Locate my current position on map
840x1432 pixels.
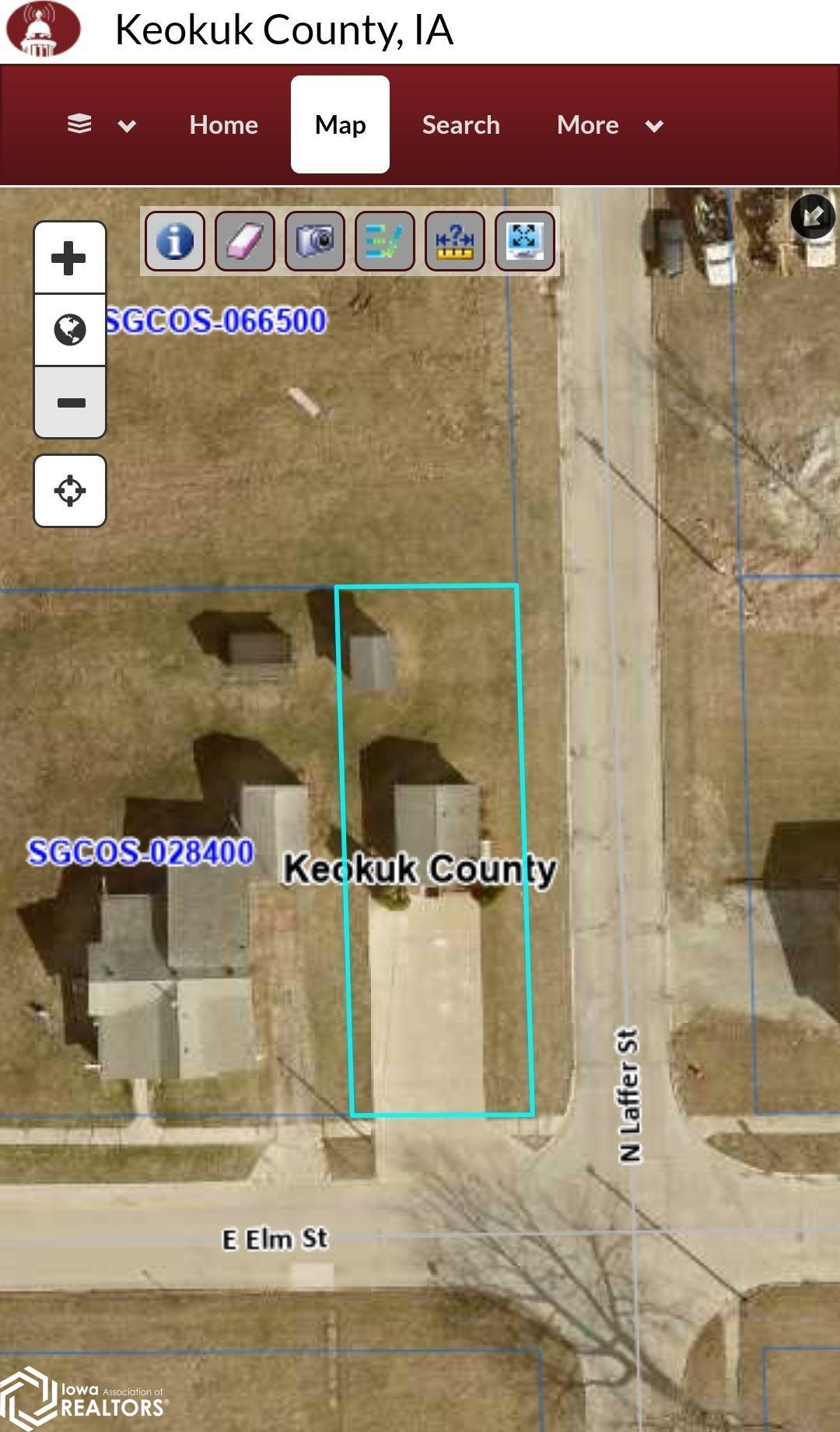[70, 491]
